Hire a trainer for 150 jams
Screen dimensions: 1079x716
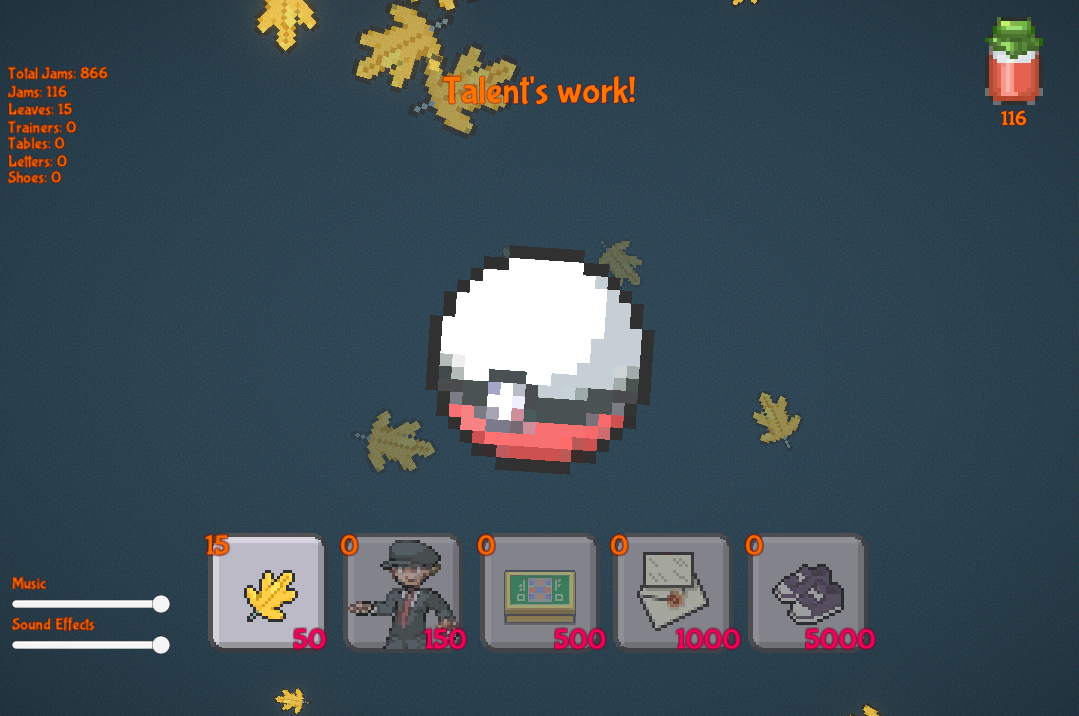coord(402,592)
